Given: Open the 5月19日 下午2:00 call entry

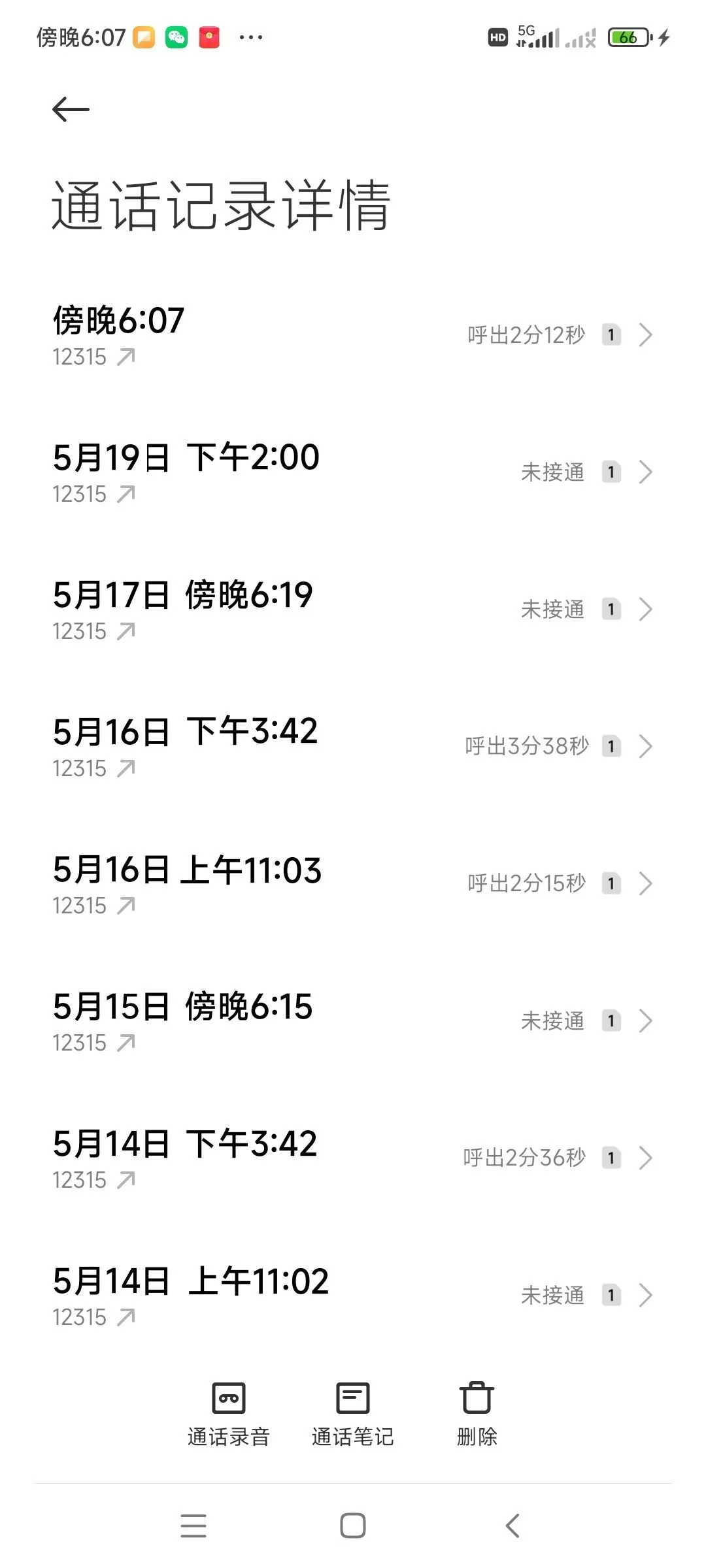Looking at the screenshot, I should click(x=353, y=472).
